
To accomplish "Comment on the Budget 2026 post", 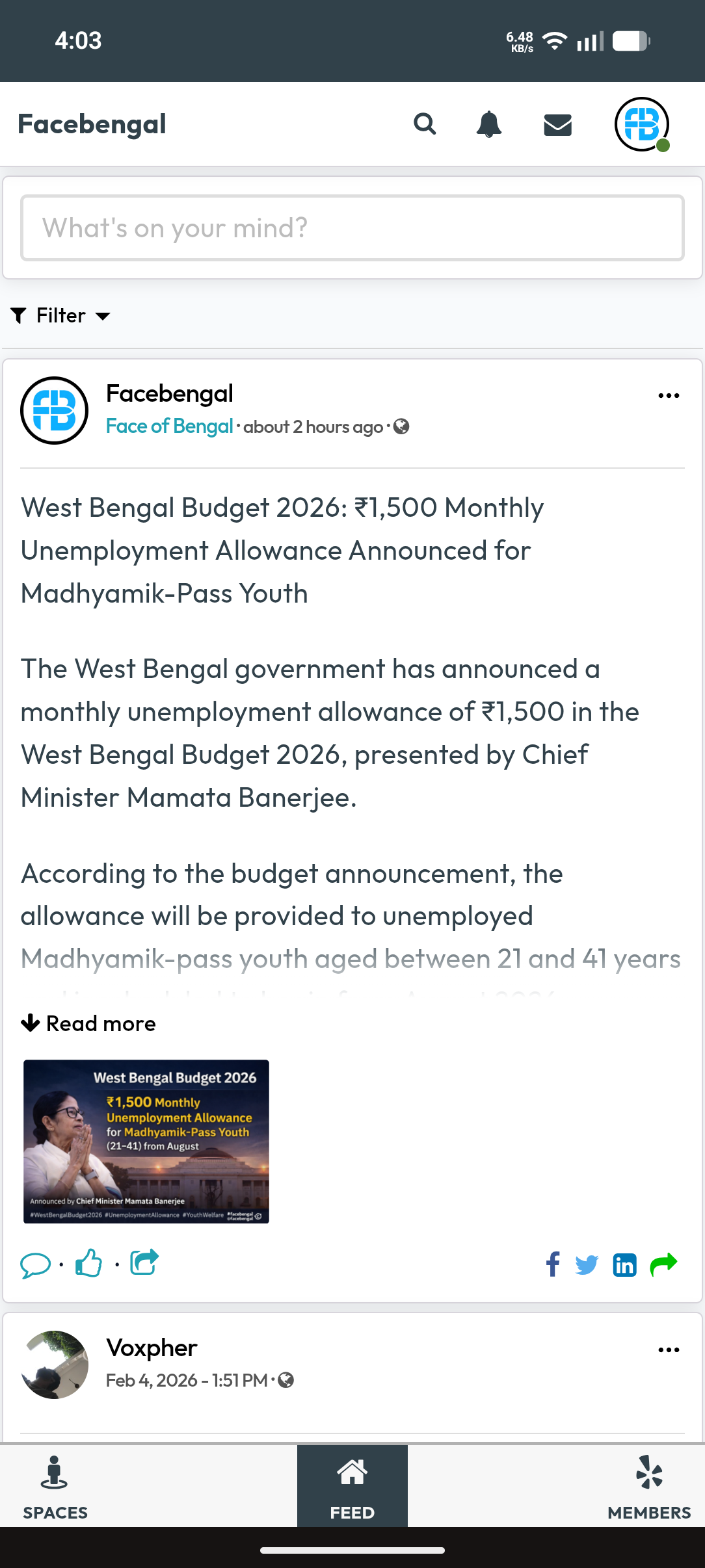I will pos(36,1262).
